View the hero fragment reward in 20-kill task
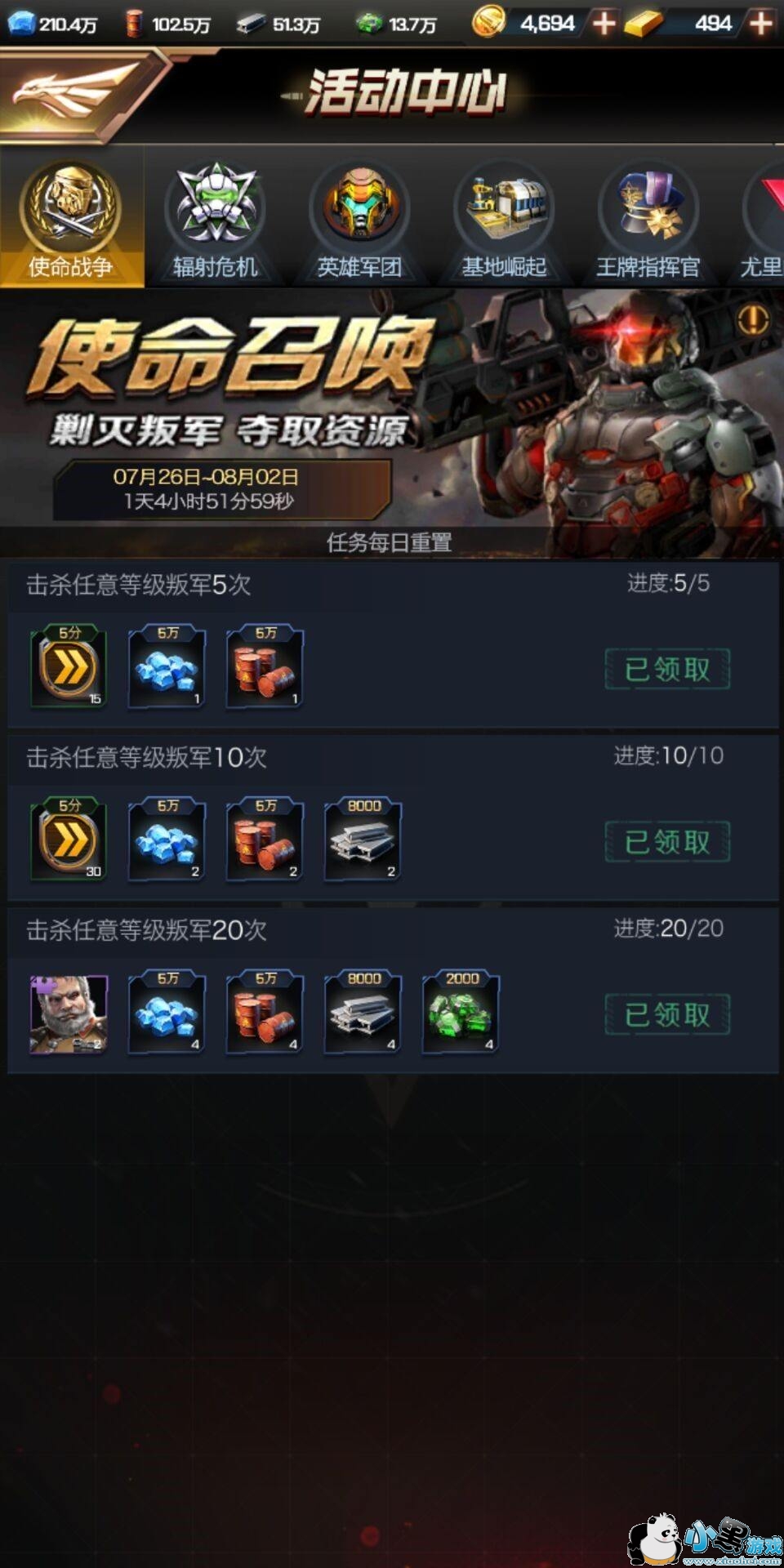This screenshot has height=1568, width=784. point(69,1013)
